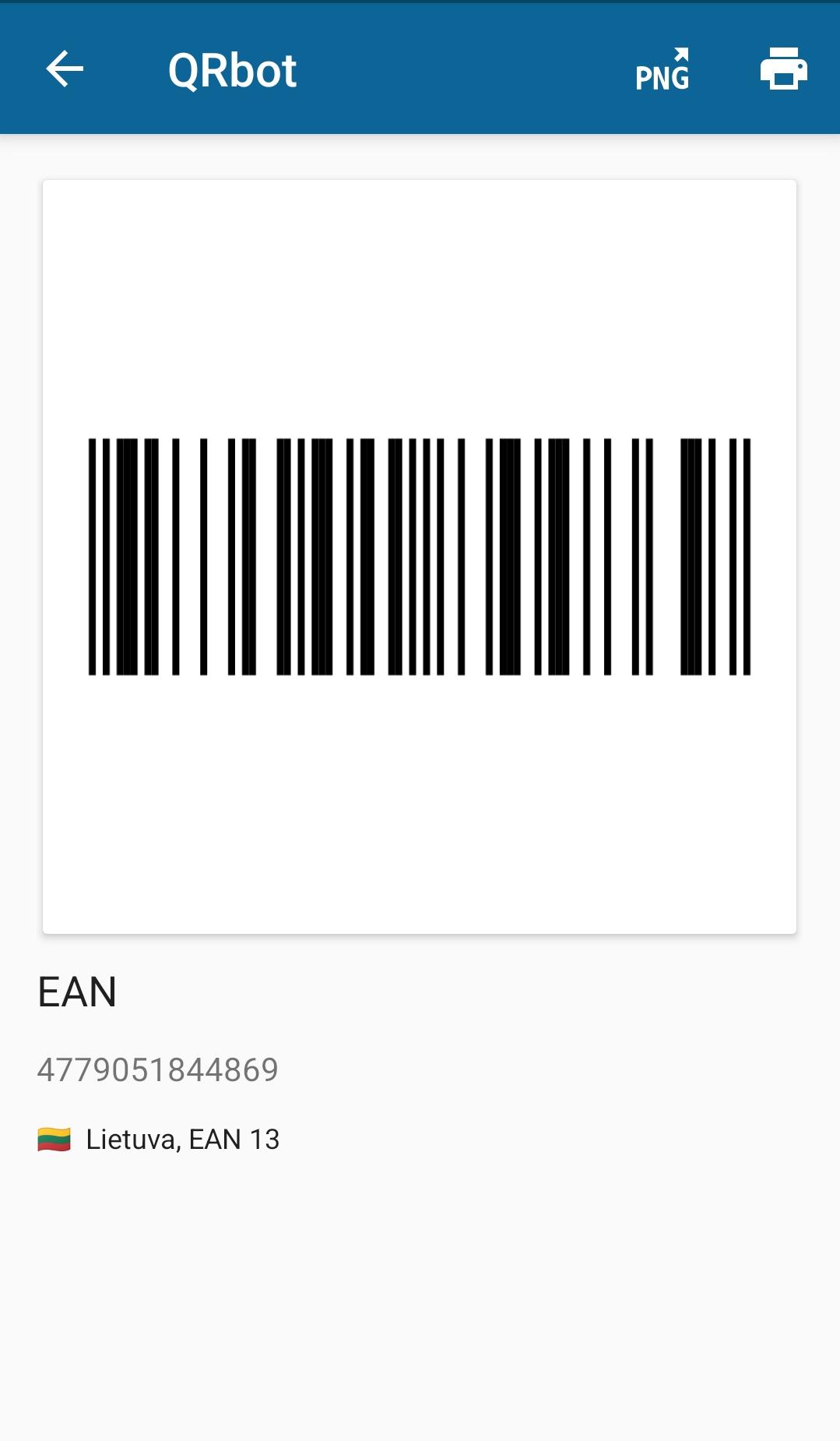The image size is (840, 1441).
Task: Go back using the arrow icon
Action: click(x=65, y=69)
